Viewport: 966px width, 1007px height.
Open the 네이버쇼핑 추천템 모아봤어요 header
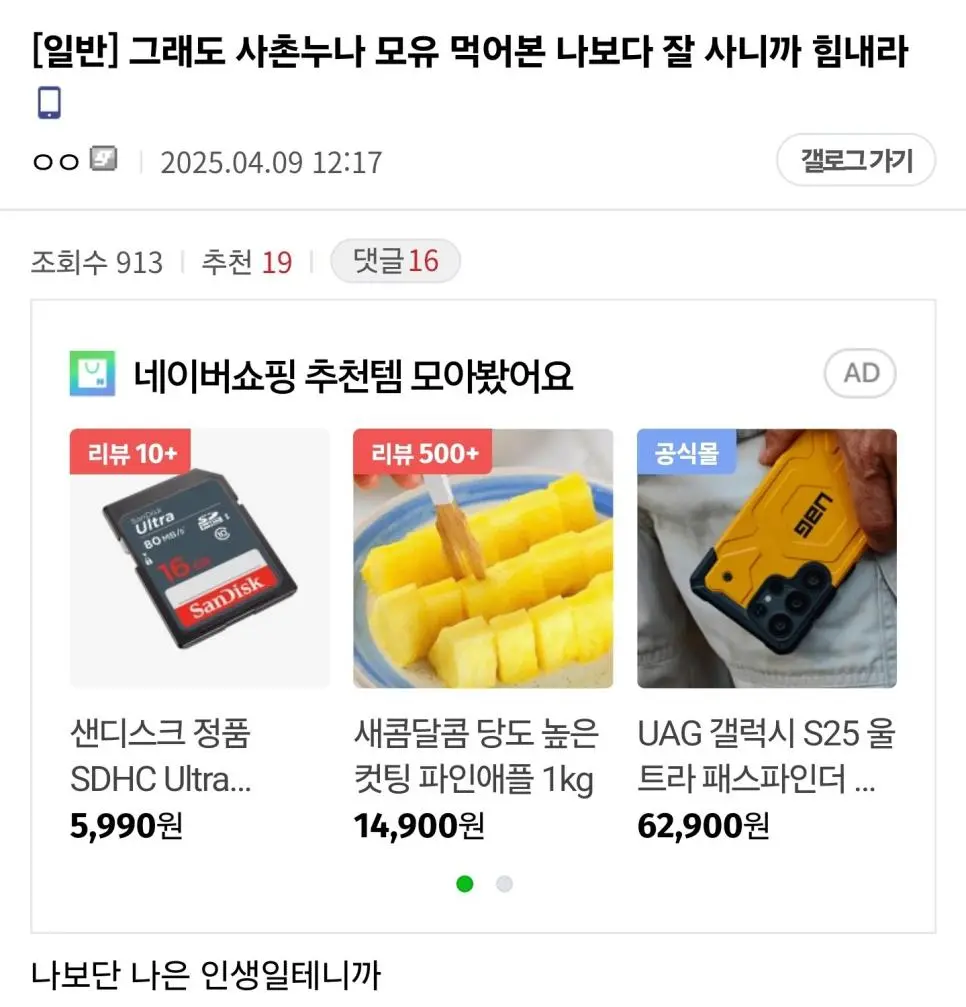(353, 376)
